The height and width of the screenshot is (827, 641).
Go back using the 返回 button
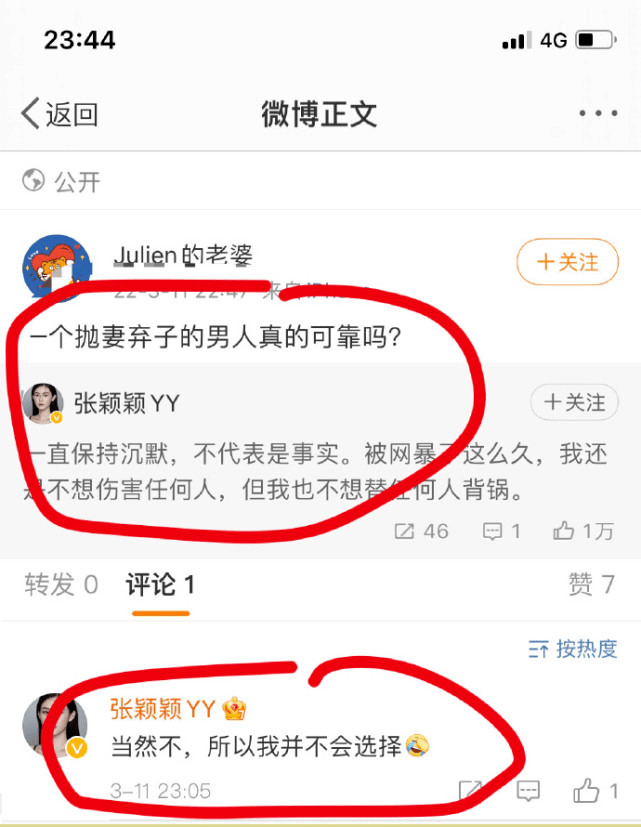tap(60, 114)
